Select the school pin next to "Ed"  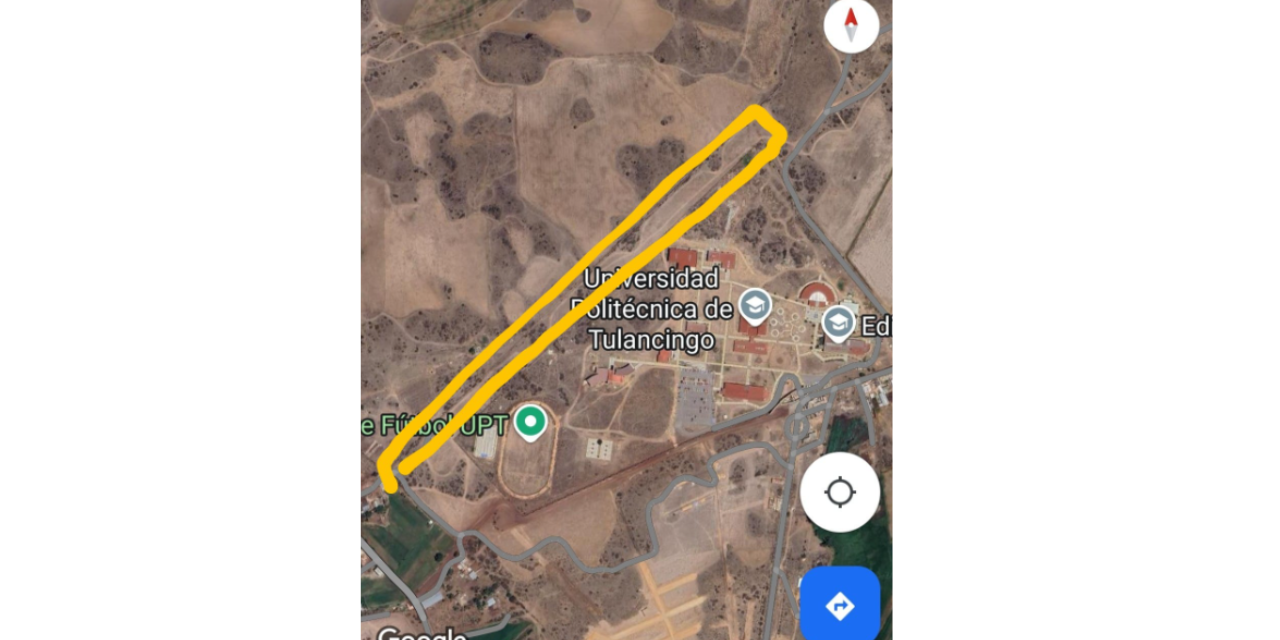(x=837, y=323)
